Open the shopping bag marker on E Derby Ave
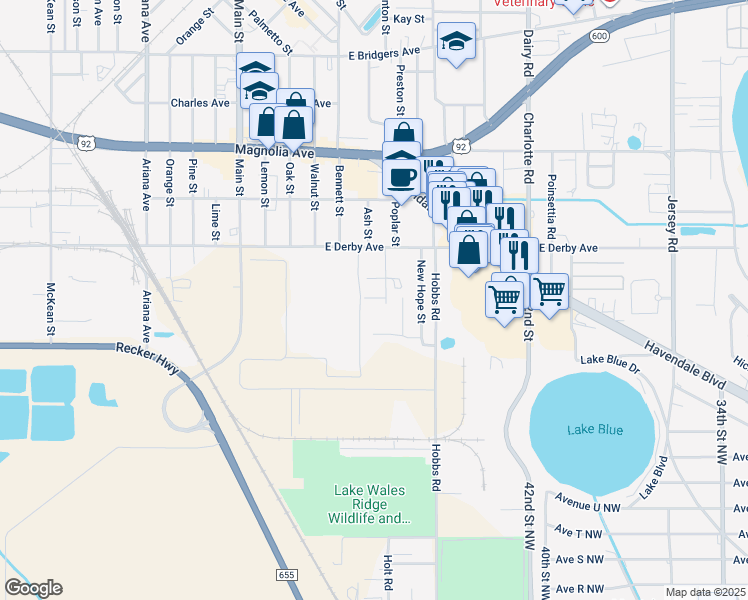Viewport: 748px width, 600px height. point(469,250)
